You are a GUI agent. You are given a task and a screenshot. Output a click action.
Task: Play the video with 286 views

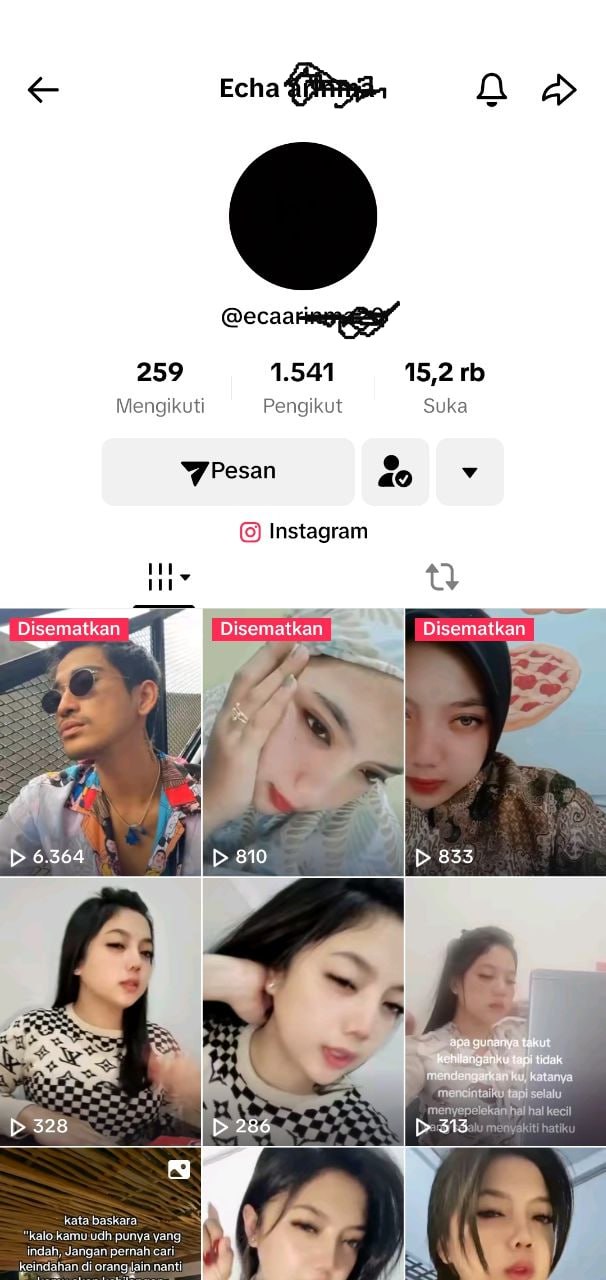(303, 1010)
